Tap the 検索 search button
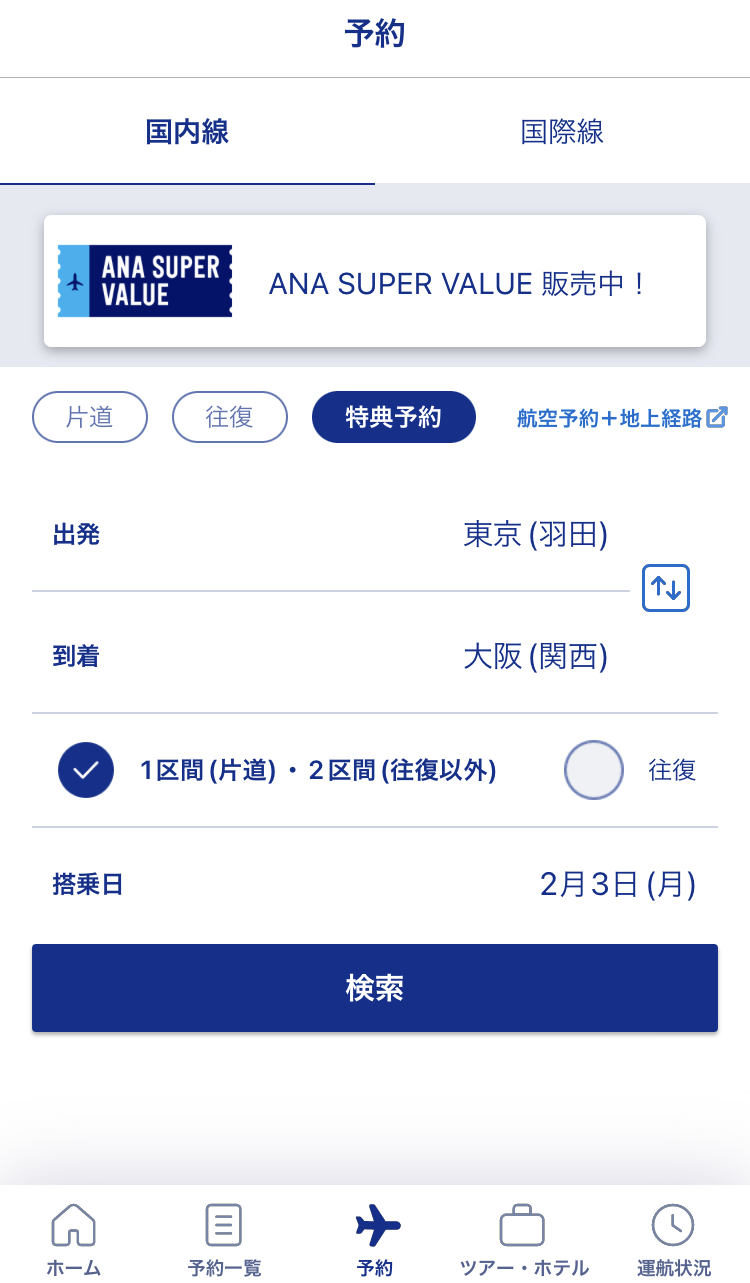 click(x=375, y=988)
